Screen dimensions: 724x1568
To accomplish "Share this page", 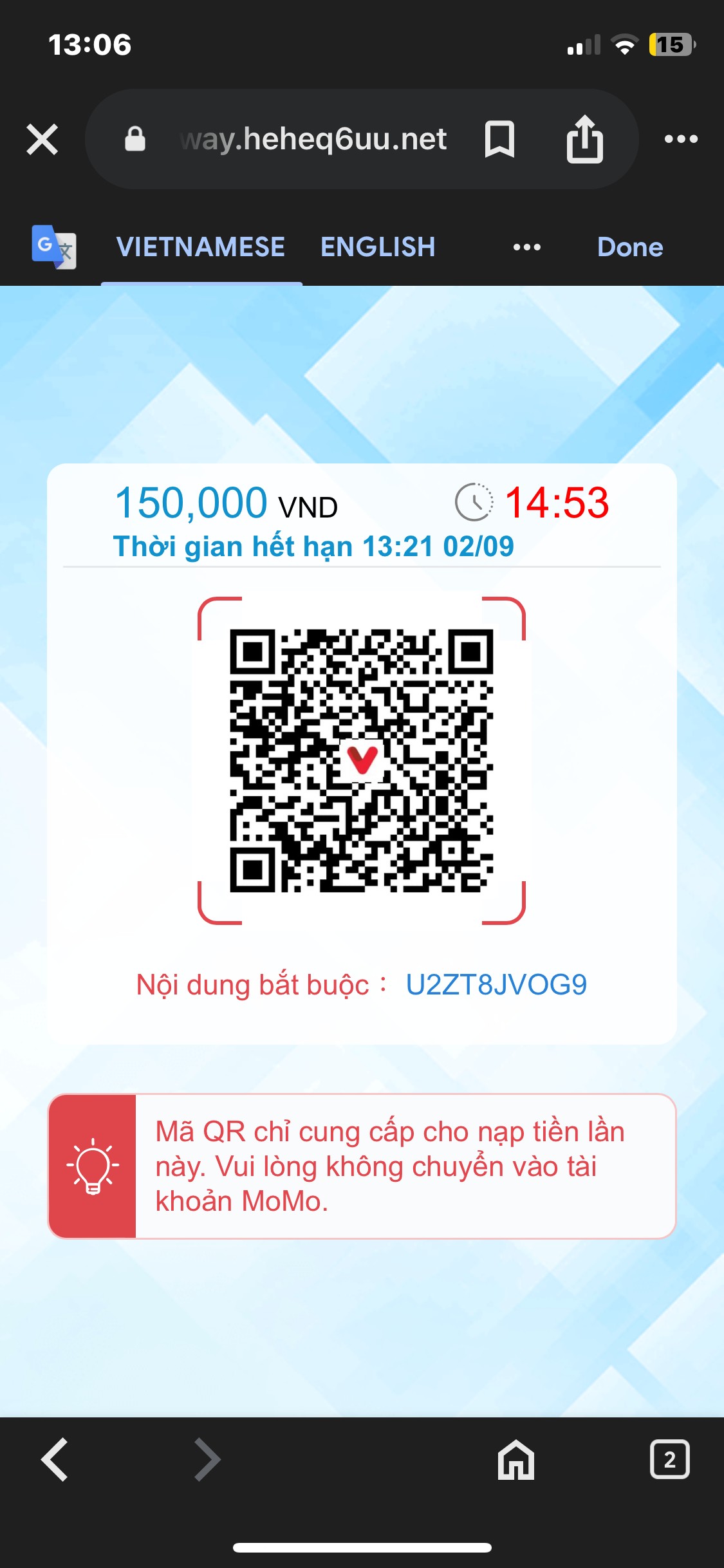I will pyautogui.click(x=584, y=138).
